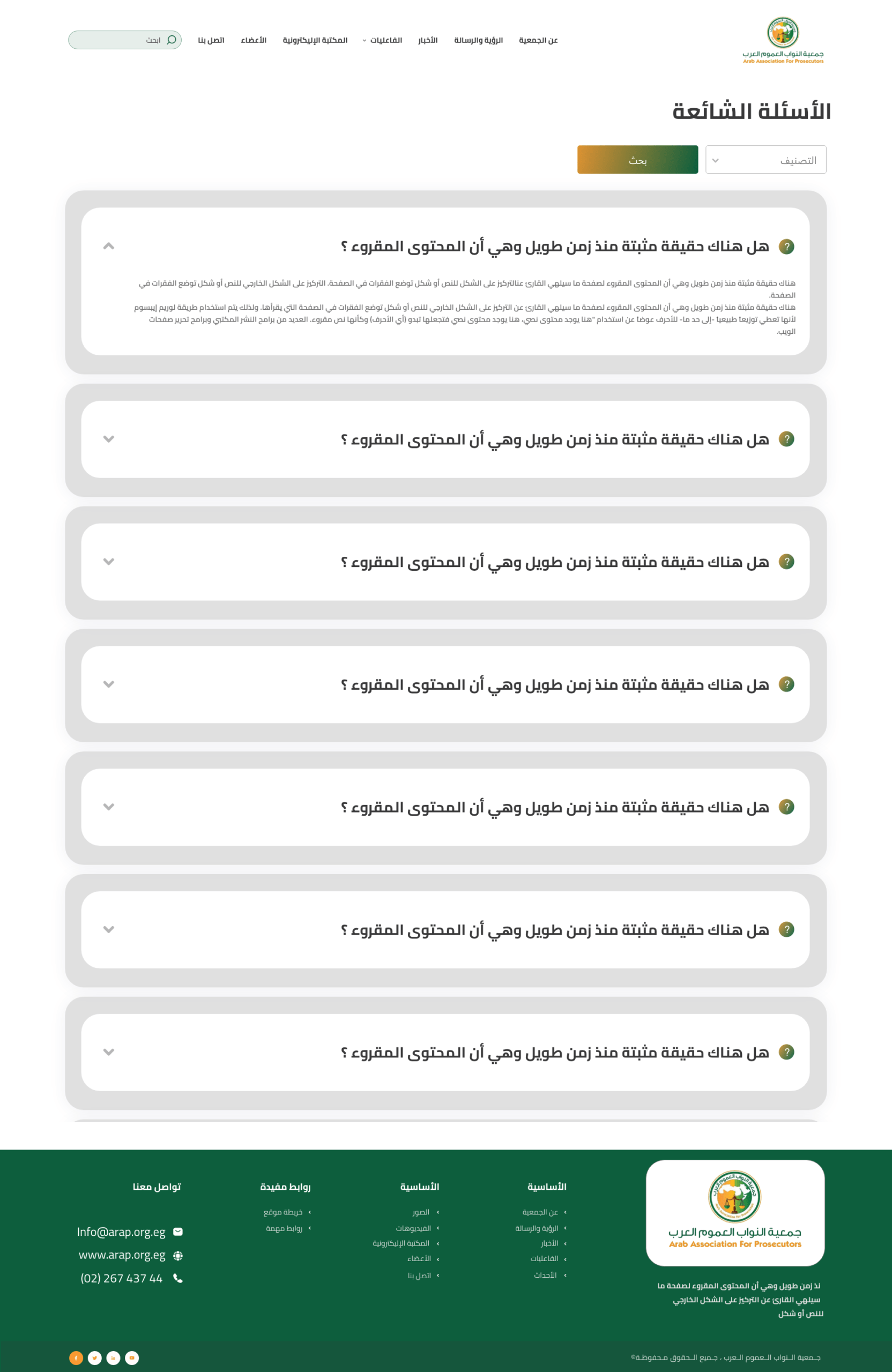Open the التصنيف category dropdown
Screen dimensions: 892x1372
coord(765,160)
